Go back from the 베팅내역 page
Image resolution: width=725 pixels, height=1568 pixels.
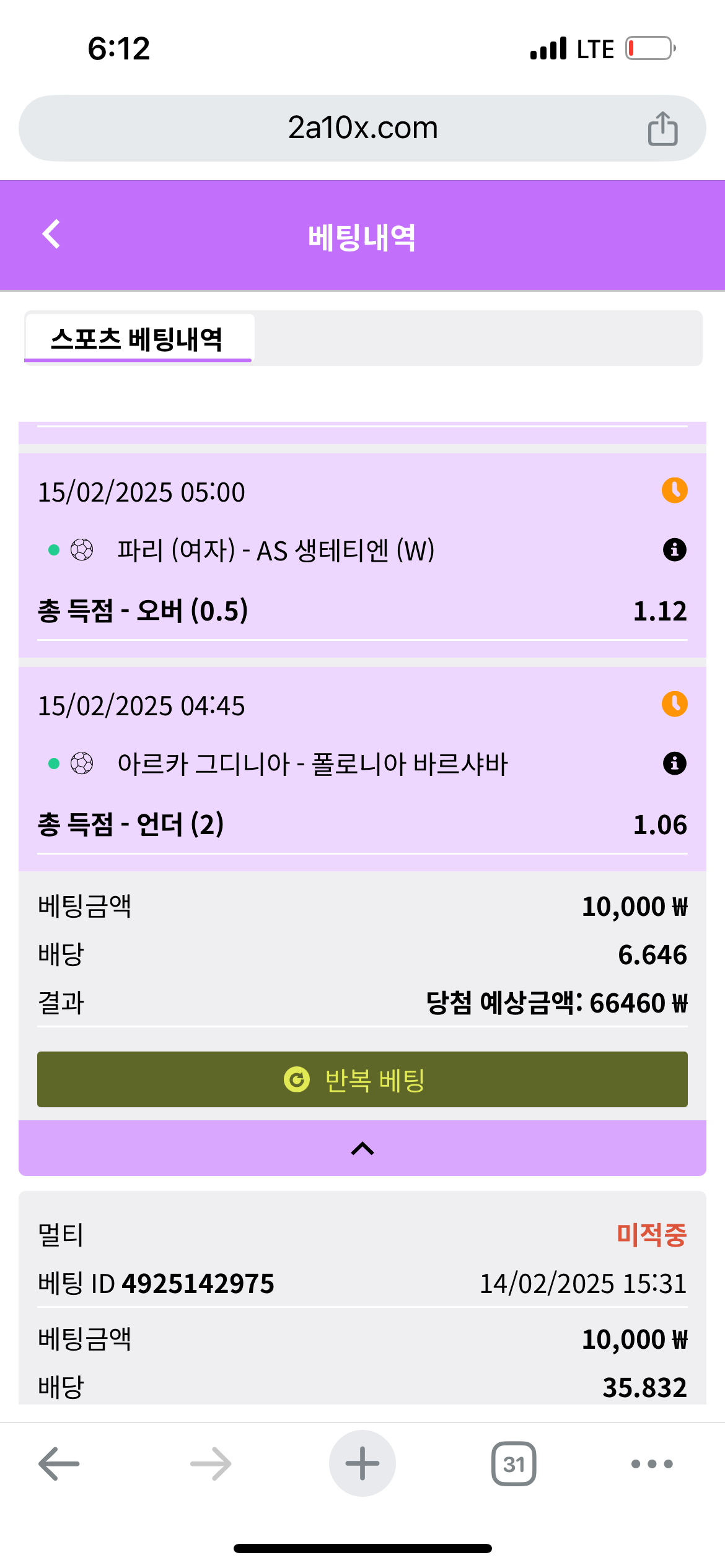click(51, 235)
